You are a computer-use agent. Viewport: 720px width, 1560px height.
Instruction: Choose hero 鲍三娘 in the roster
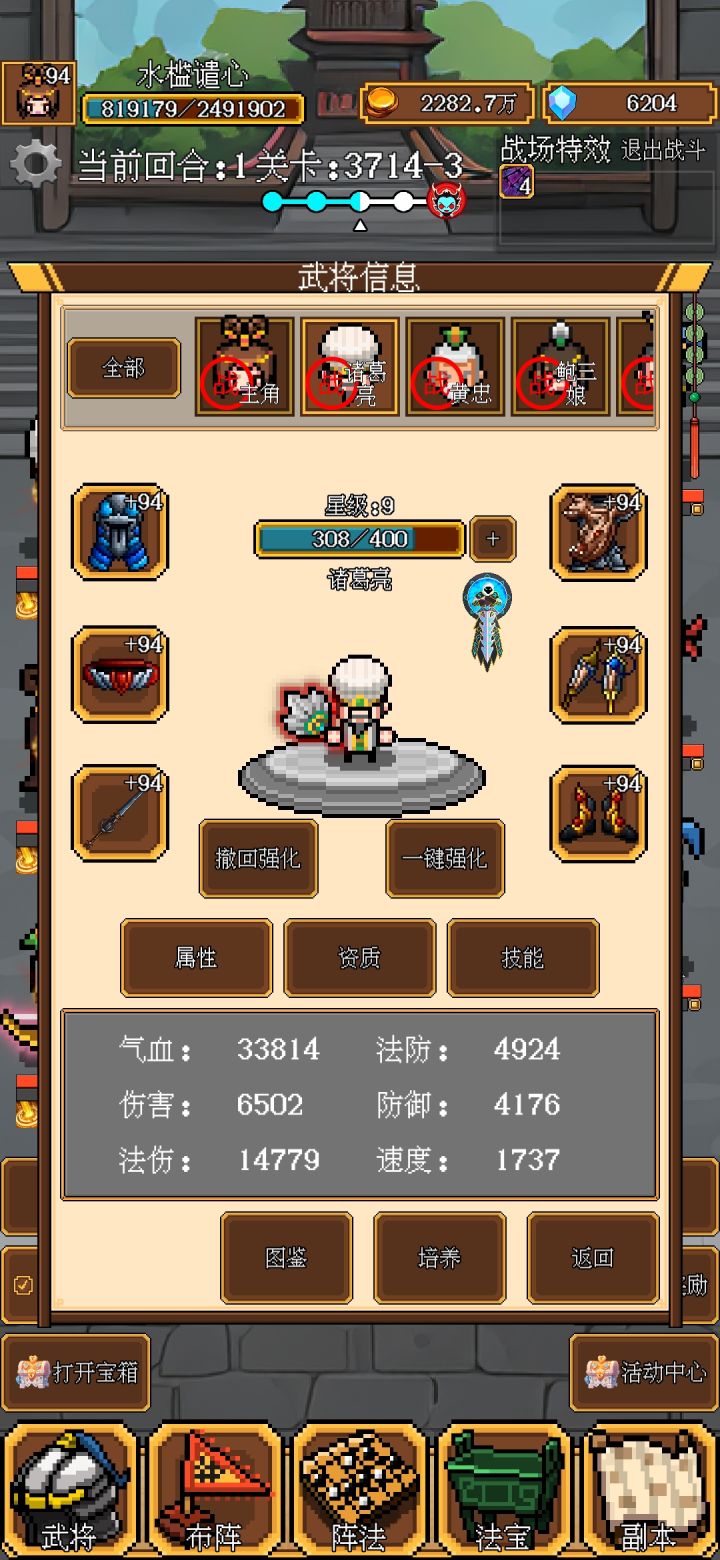pos(560,367)
